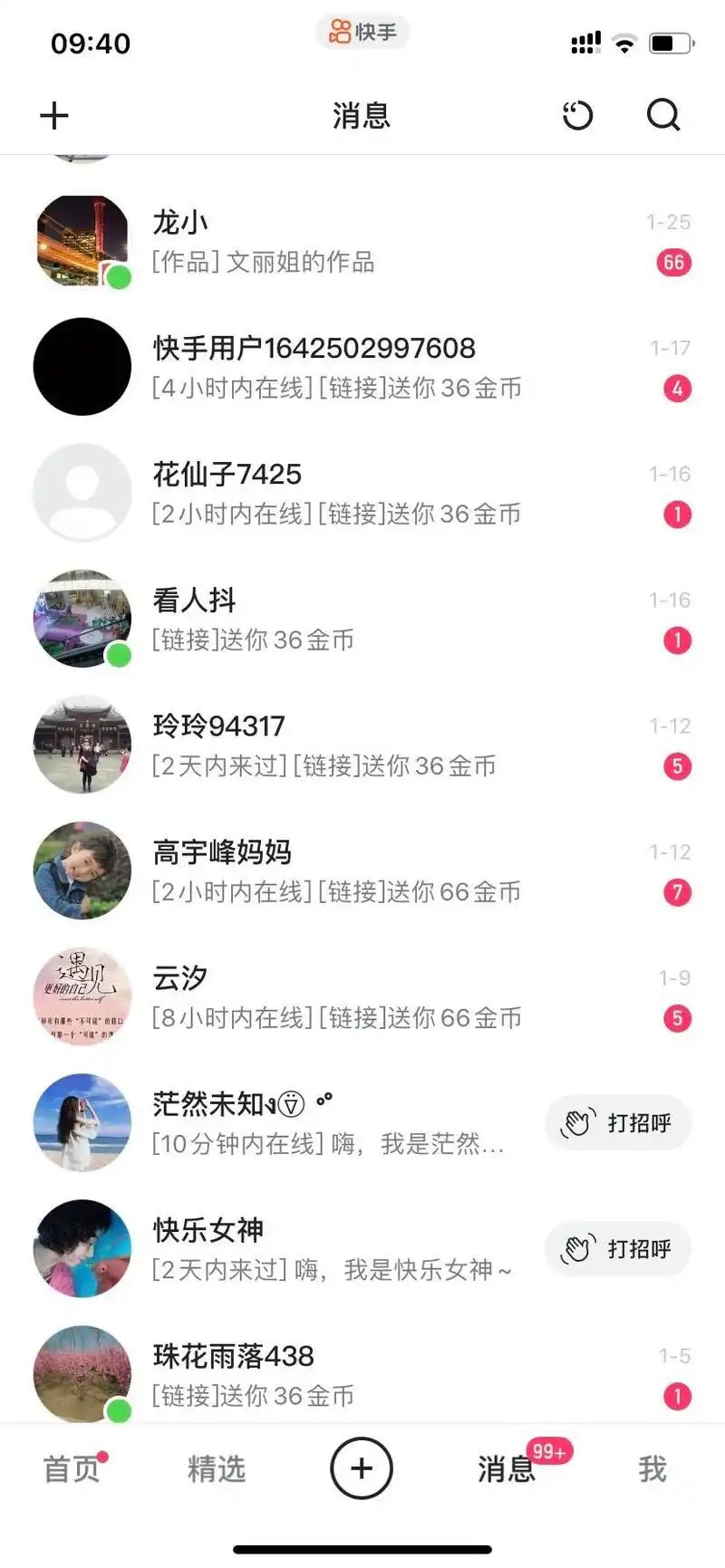The width and height of the screenshot is (725, 1568).
Task: Open the chat with 龙小
Action: [362, 242]
